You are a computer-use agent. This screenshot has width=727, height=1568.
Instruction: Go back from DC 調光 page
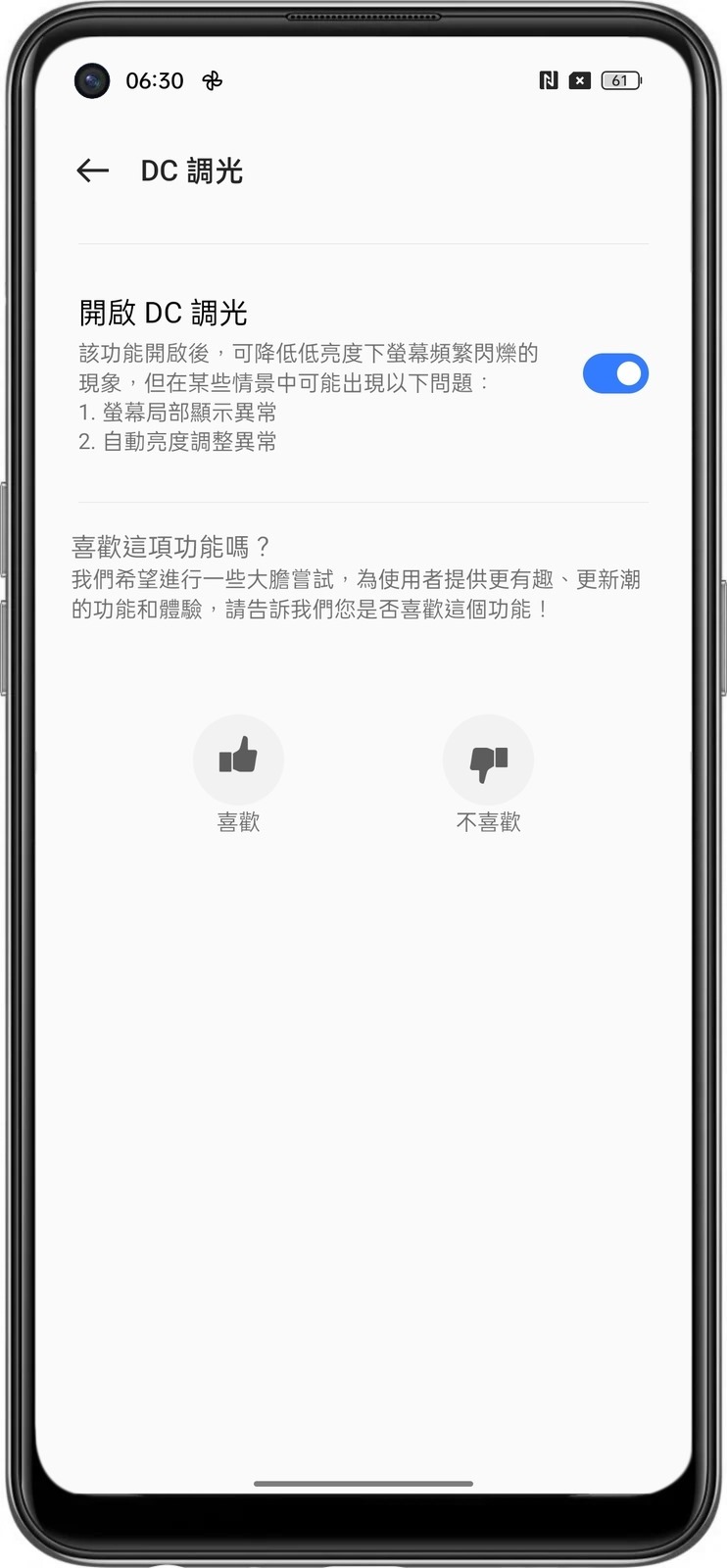[93, 171]
